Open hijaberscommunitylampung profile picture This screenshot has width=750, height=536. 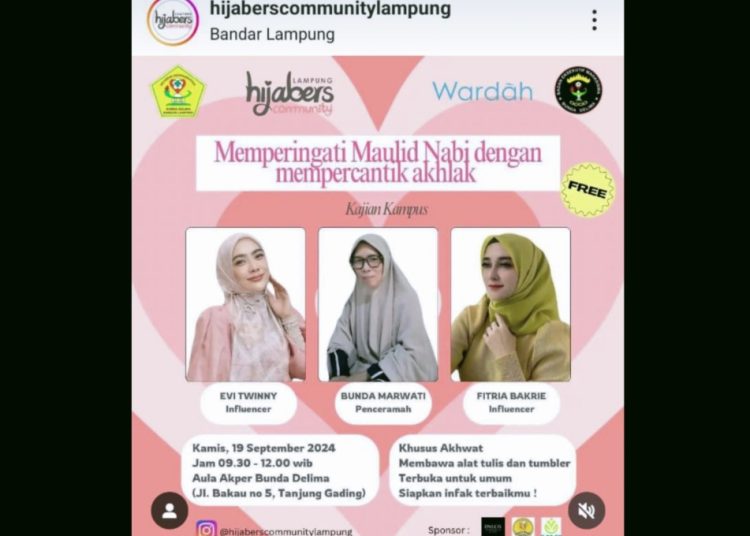(172, 21)
